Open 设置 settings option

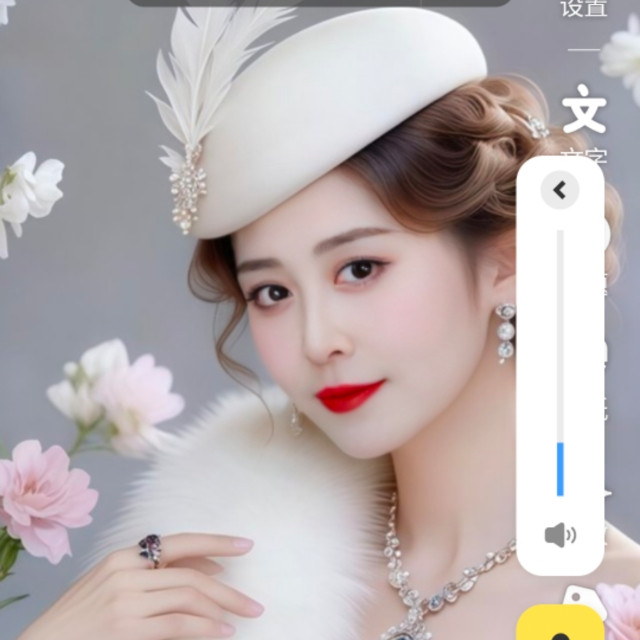[584, 8]
